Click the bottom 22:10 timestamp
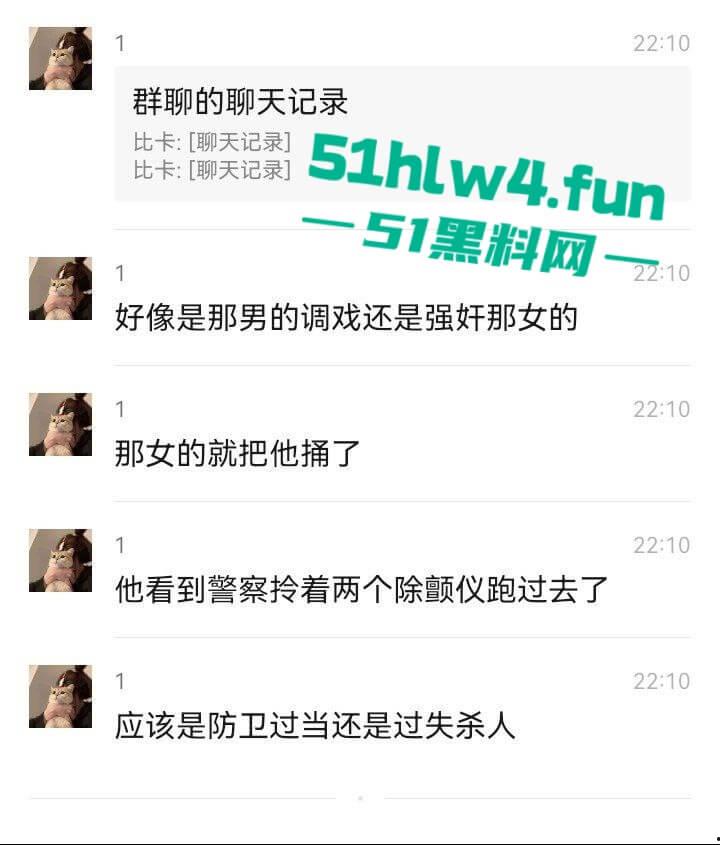The height and width of the screenshot is (845, 720). click(x=660, y=681)
